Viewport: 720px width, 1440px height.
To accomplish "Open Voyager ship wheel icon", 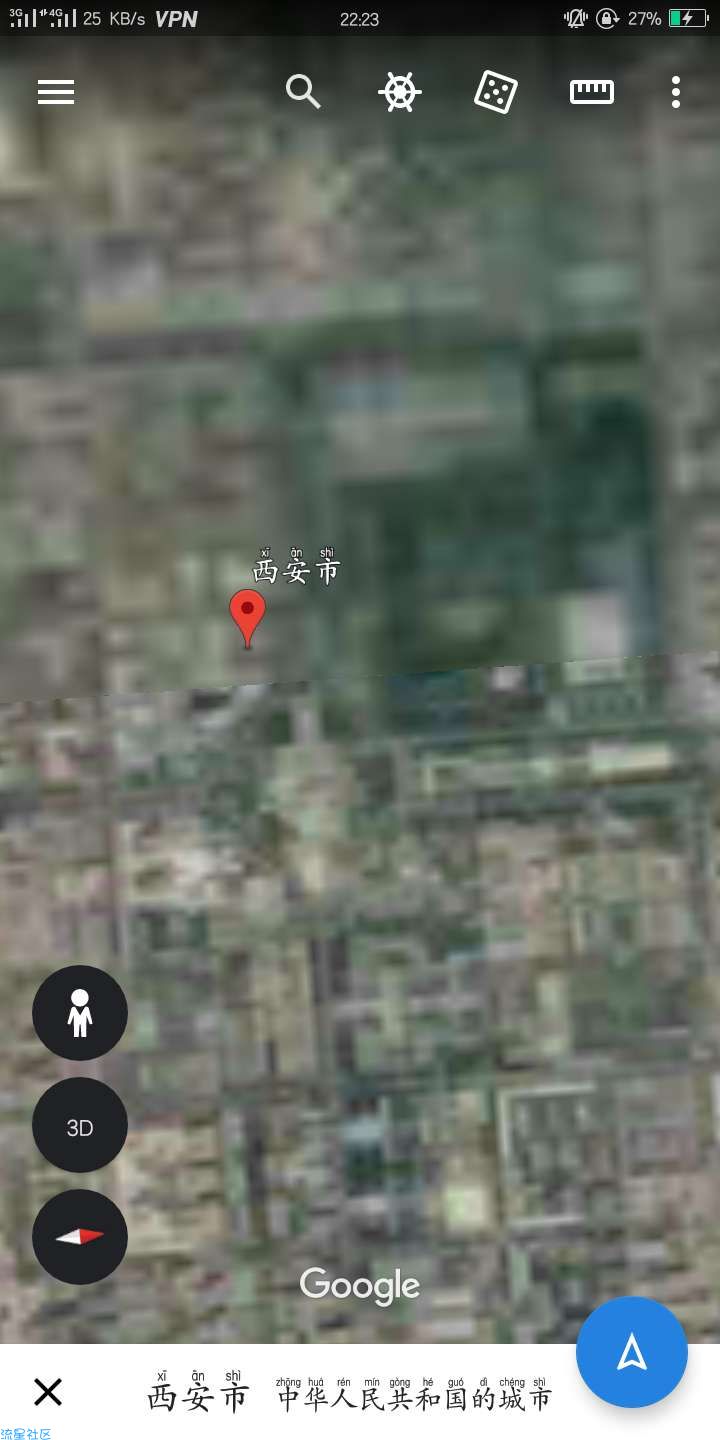I will click(x=400, y=92).
